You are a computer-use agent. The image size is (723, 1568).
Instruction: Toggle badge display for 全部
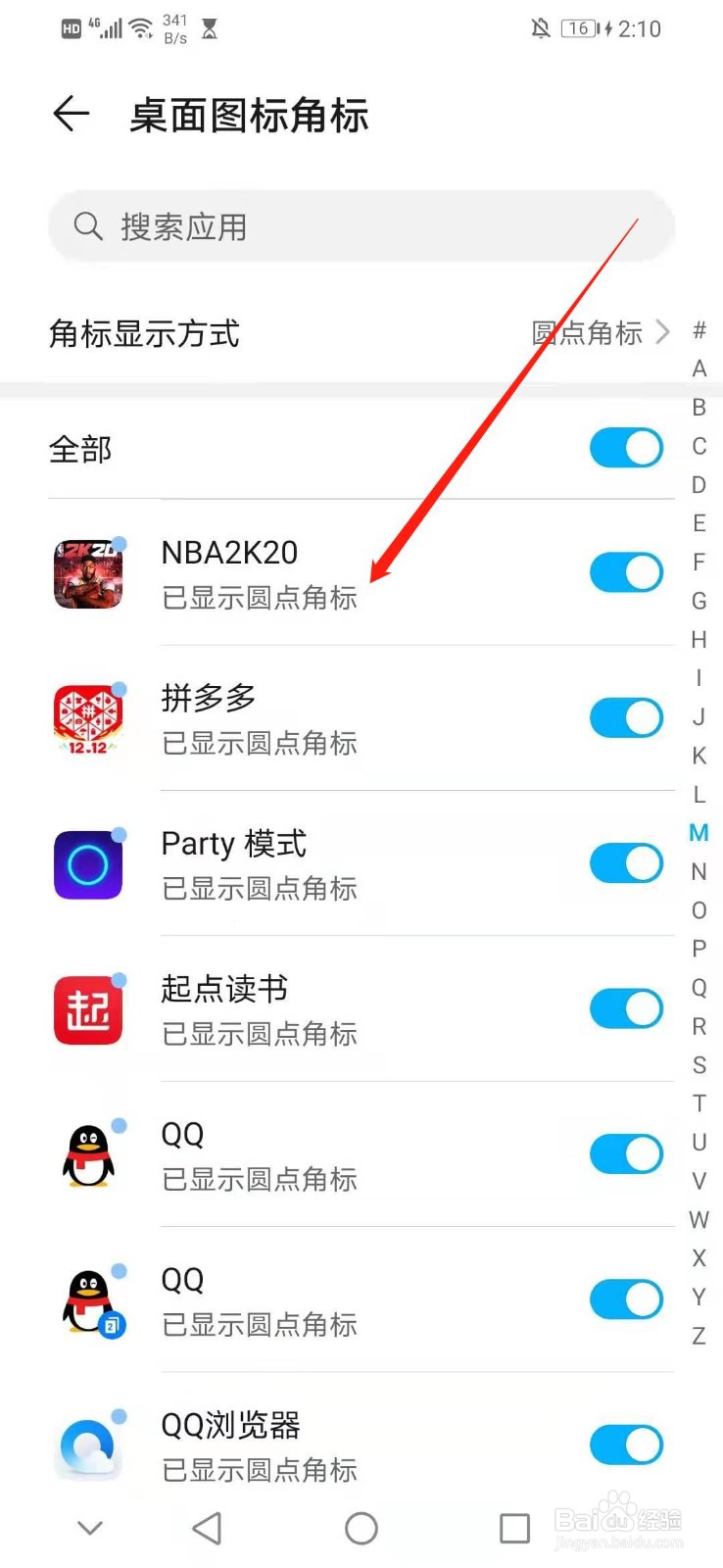tap(626, 448)
